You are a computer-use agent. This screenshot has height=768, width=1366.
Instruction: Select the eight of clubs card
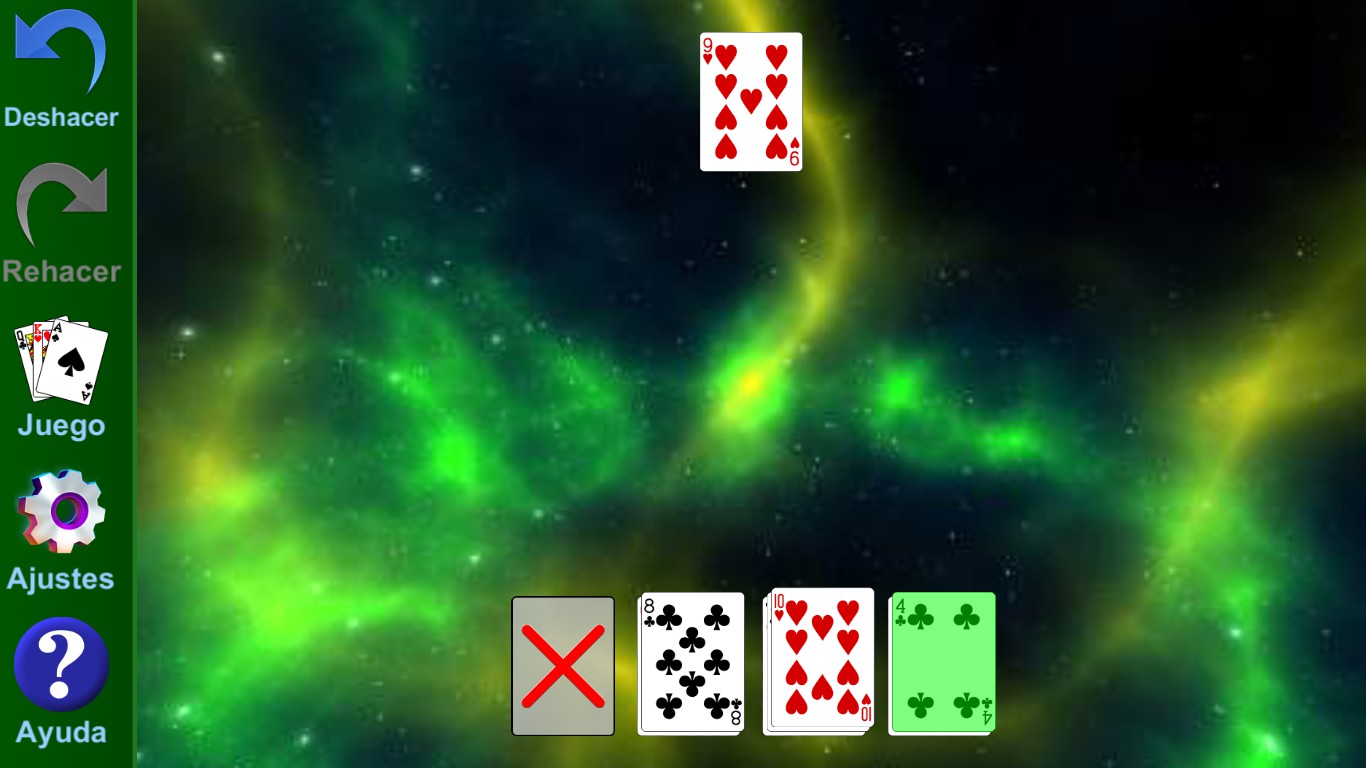(691, 663)
